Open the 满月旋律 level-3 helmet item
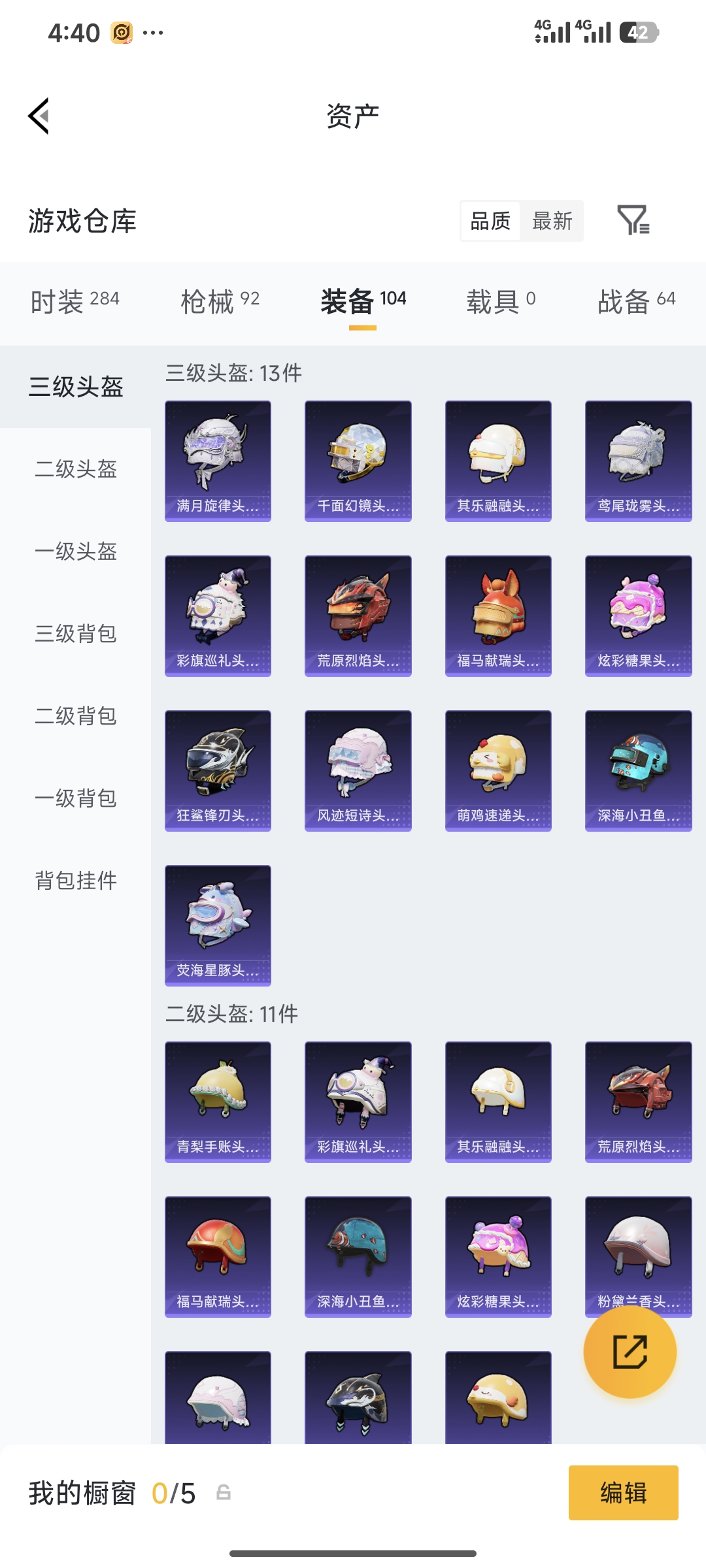This screenshot has height=1568, width=706. point(218,461)
